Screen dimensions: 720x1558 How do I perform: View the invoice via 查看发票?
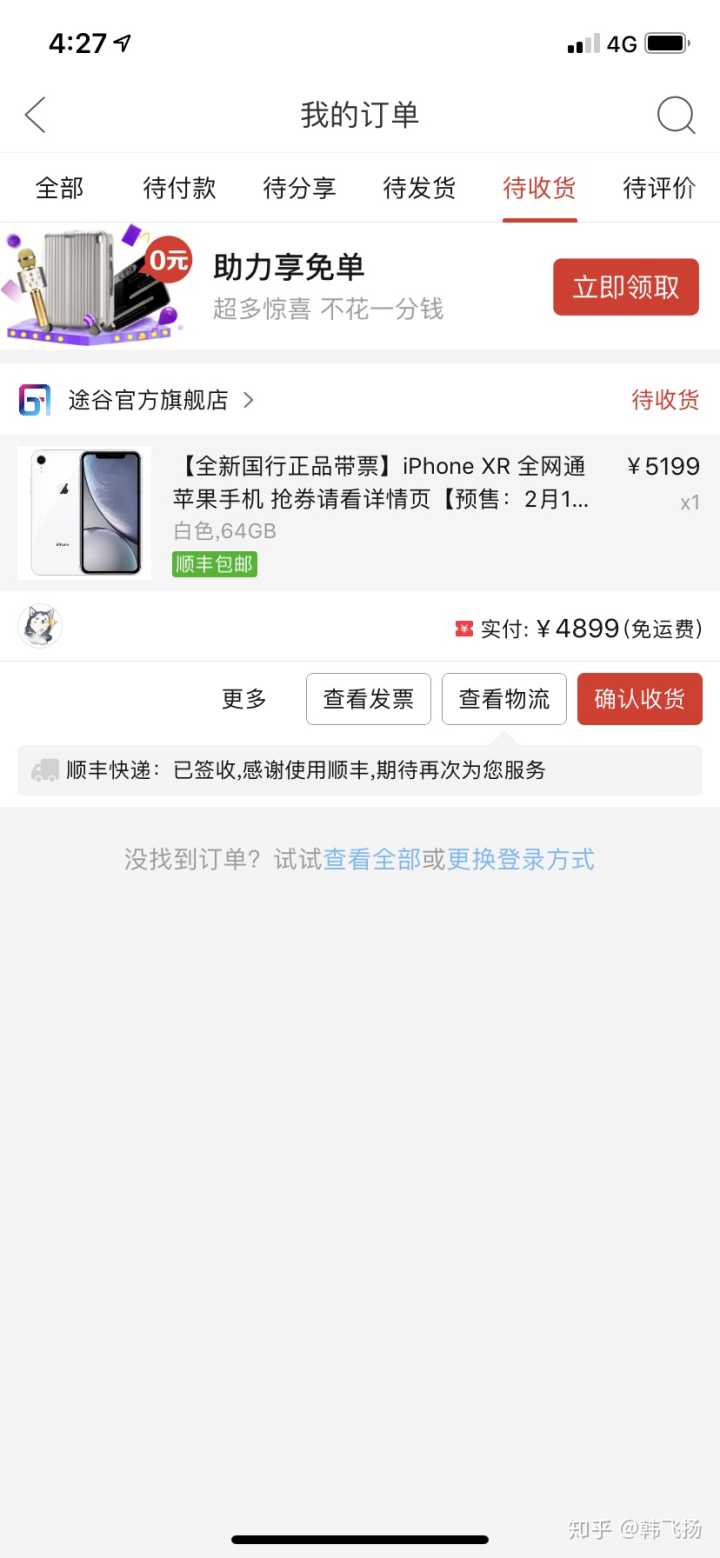[368, 699]
